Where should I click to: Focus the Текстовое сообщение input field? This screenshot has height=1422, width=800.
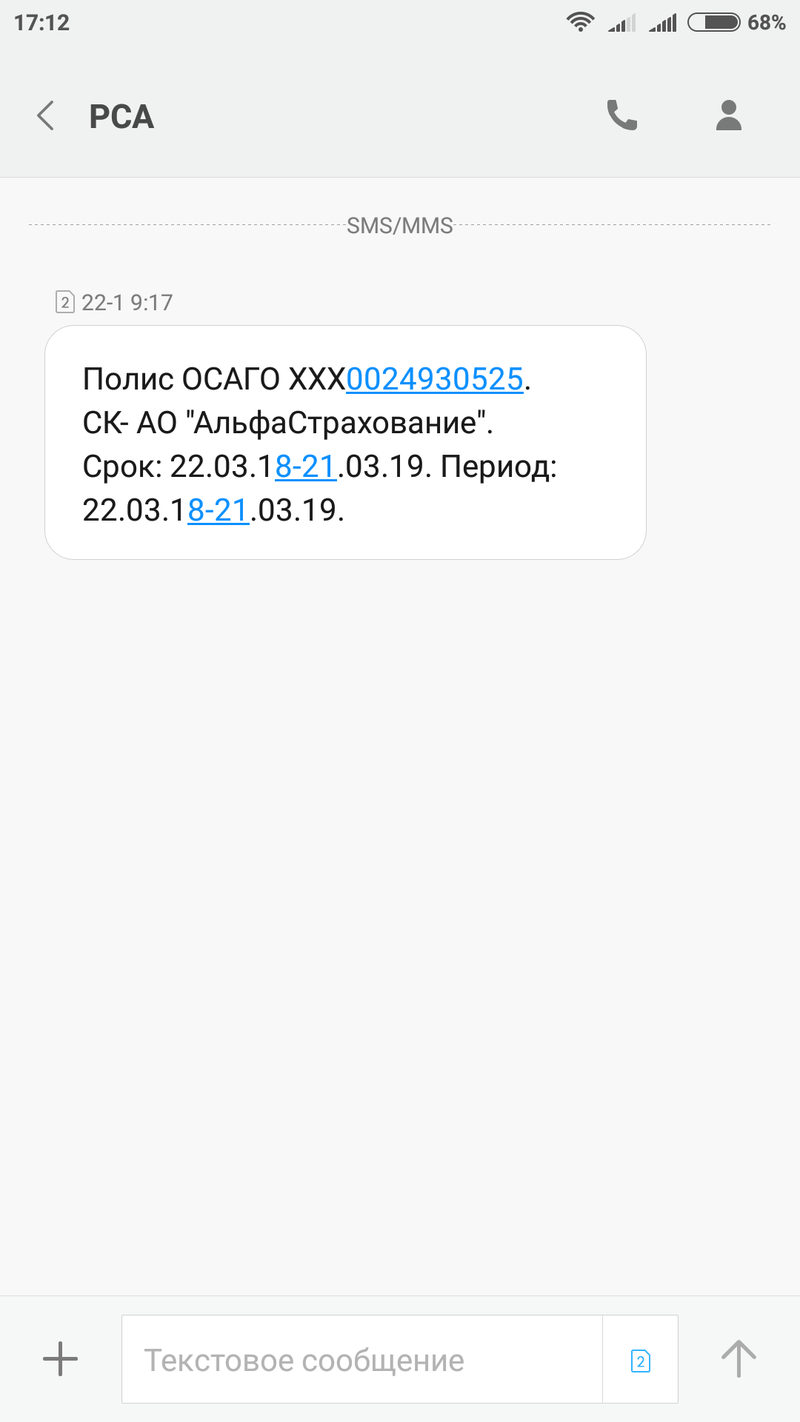(360, 1360)
